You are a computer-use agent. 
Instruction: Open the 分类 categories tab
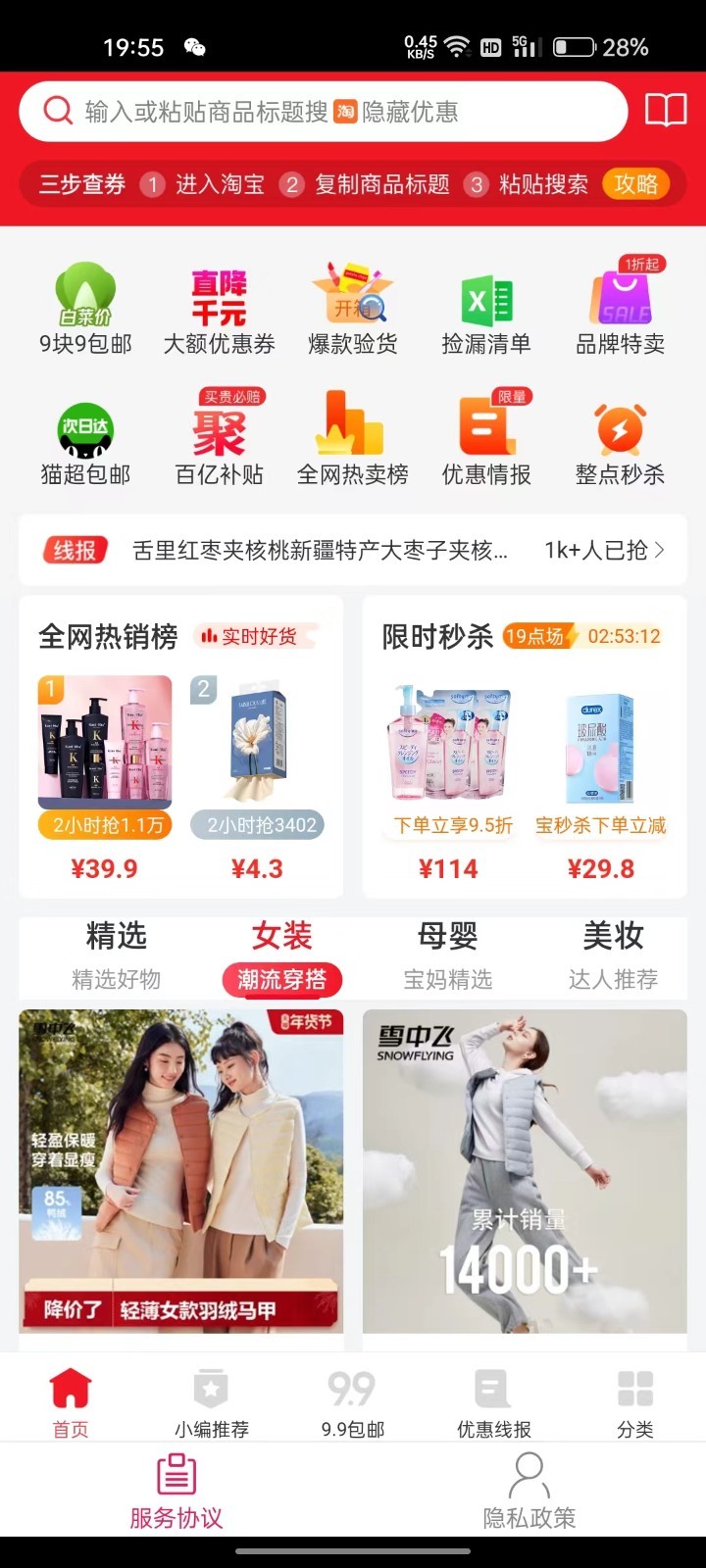[x=635, y=1402]
